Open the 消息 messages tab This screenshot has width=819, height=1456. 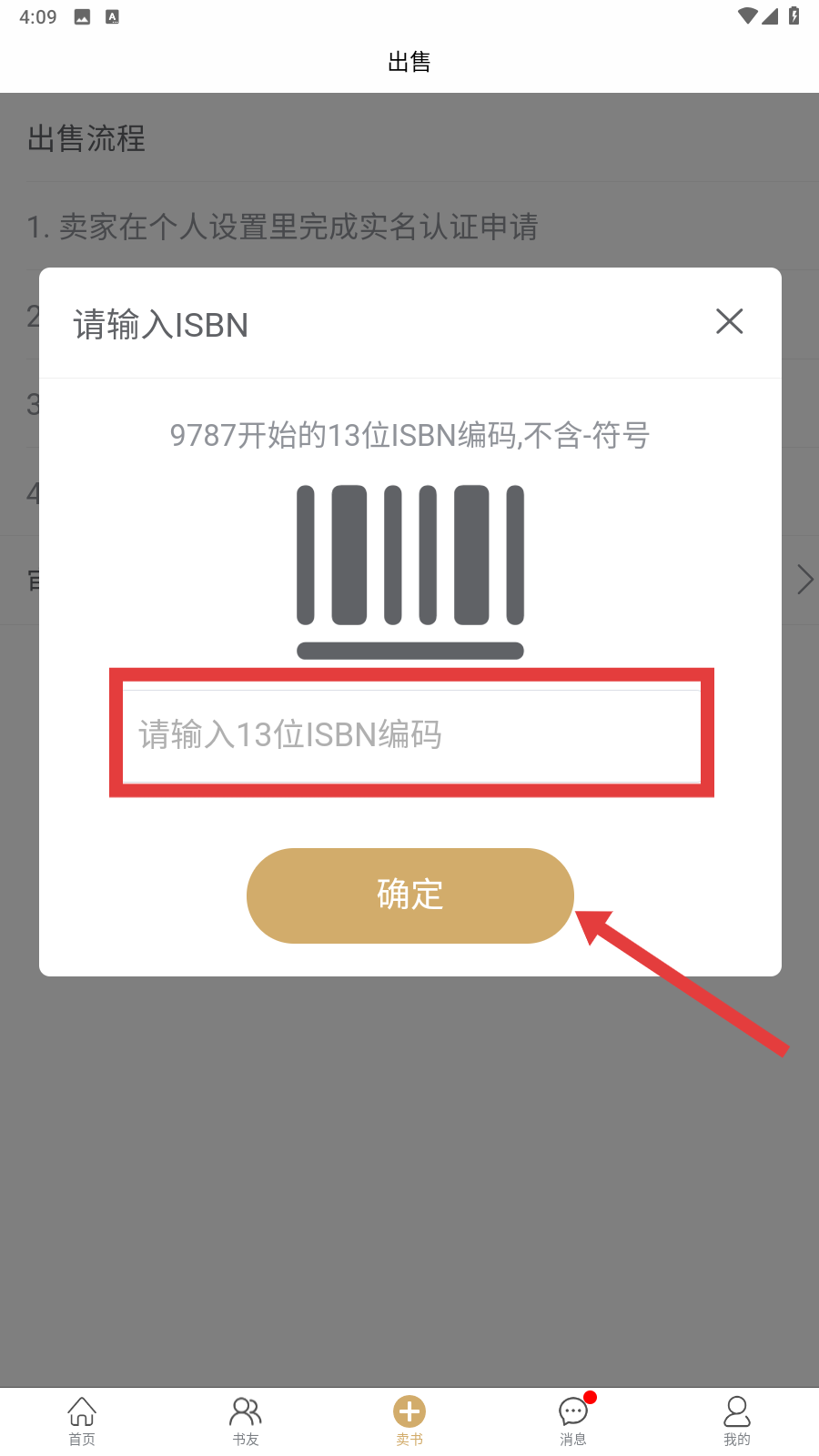pos(573,1421)
